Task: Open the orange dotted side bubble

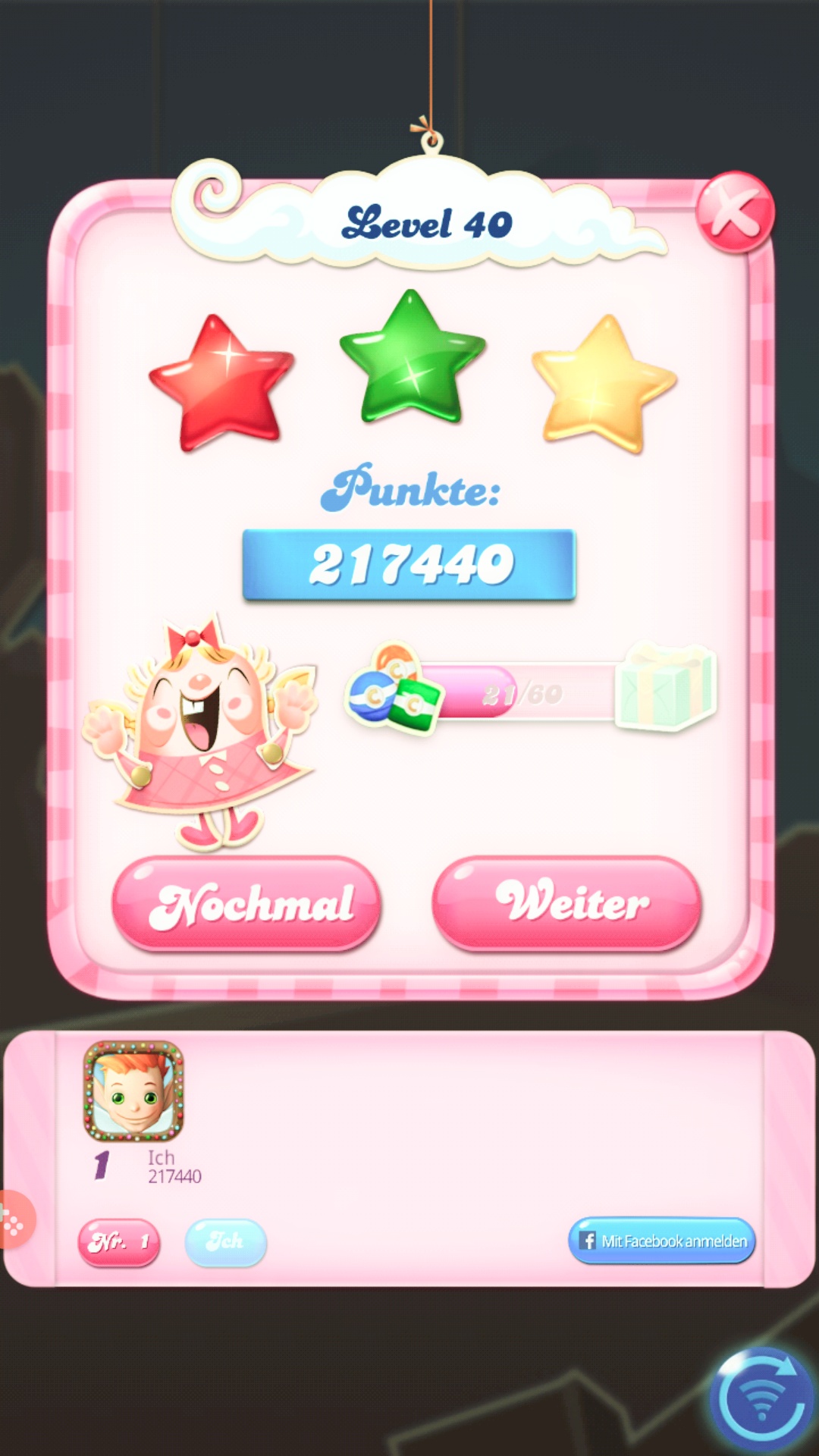Action: [14, 1220]
